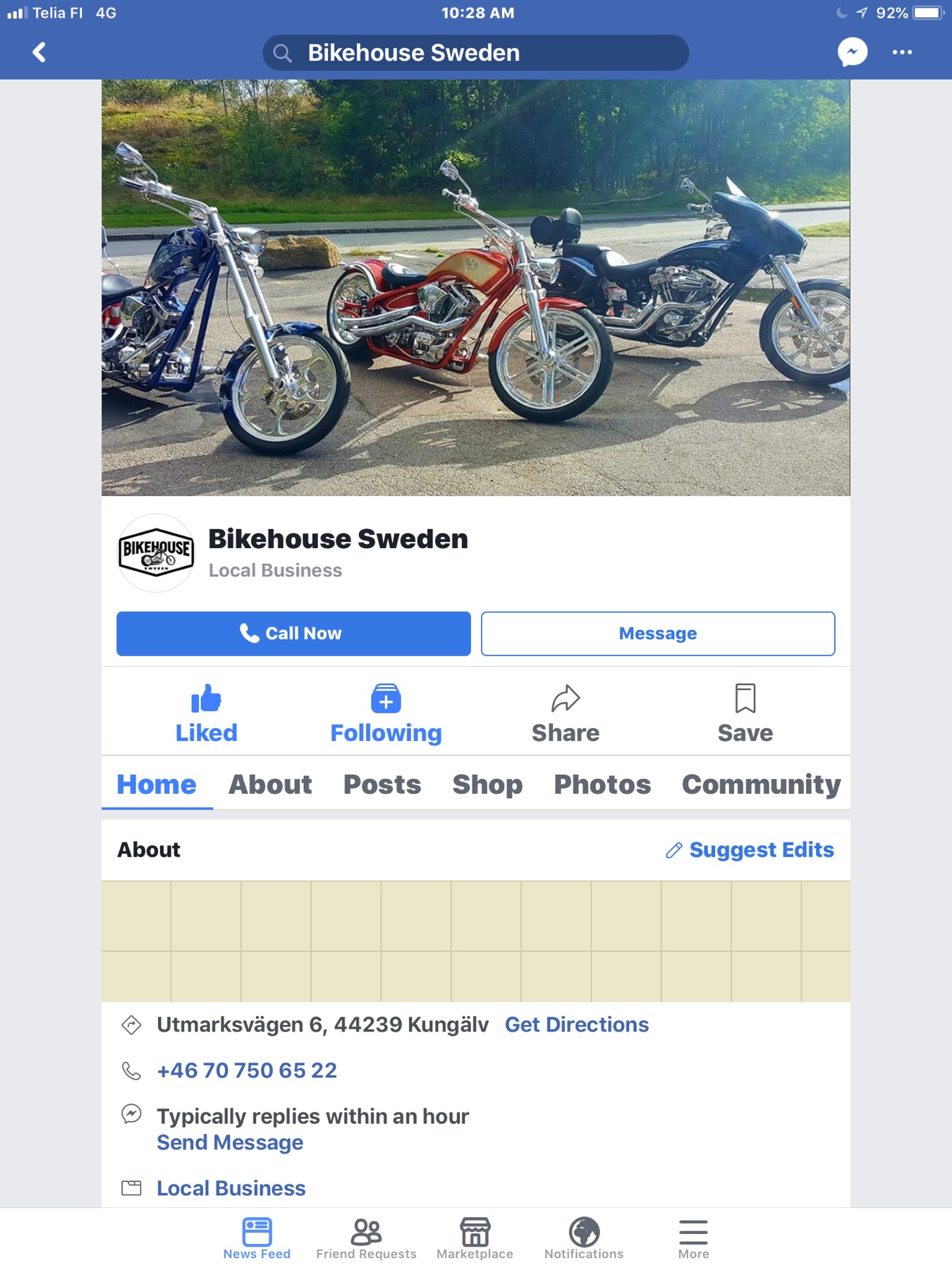Open Messenger from the top bar
Viewport: 952px width, 1270px height.
852,52
